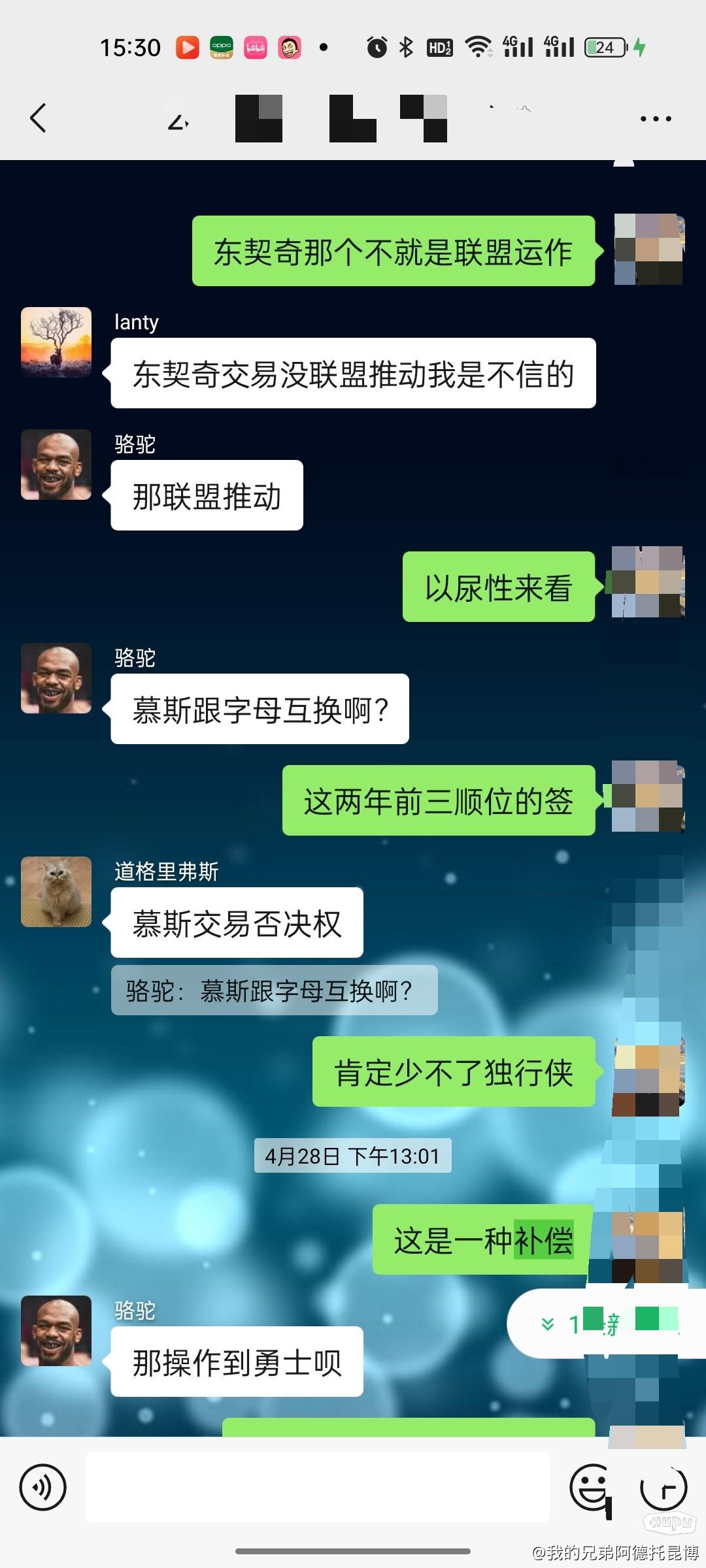Open the emoji picker
Viewport: 706px width, 1568px height.
[591, 1488]
